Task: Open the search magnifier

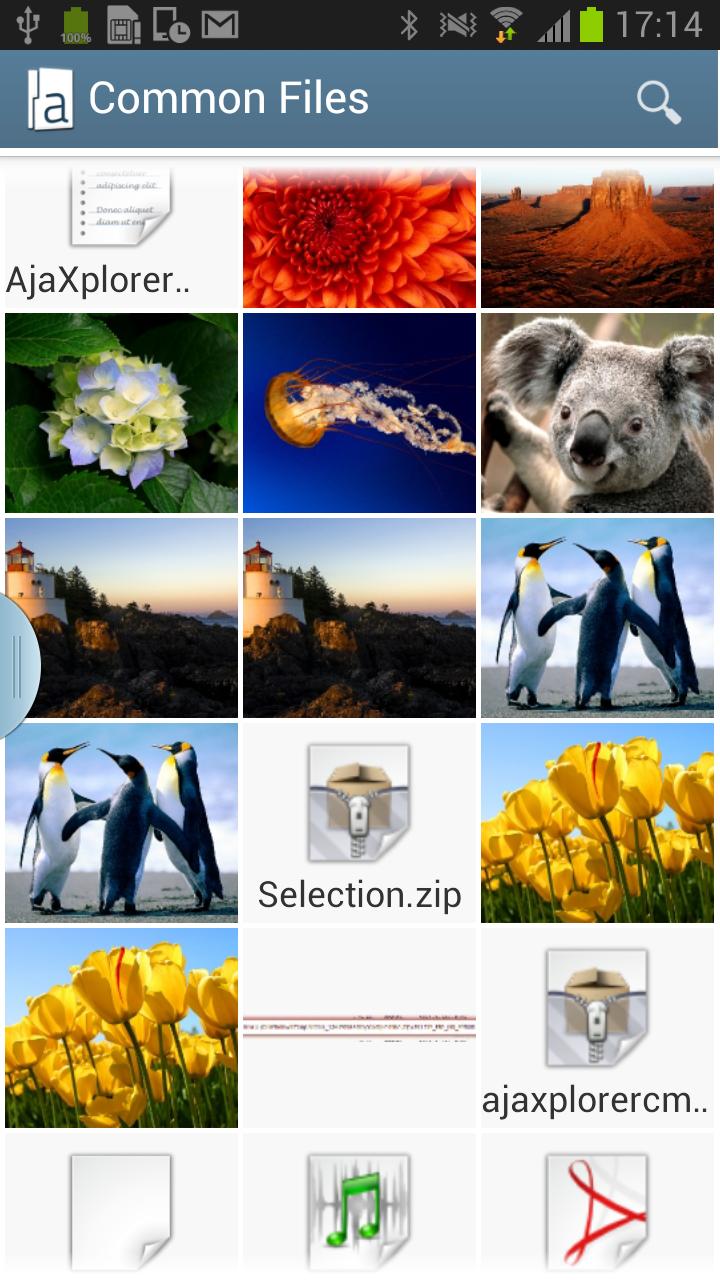Action: (659, 100)
